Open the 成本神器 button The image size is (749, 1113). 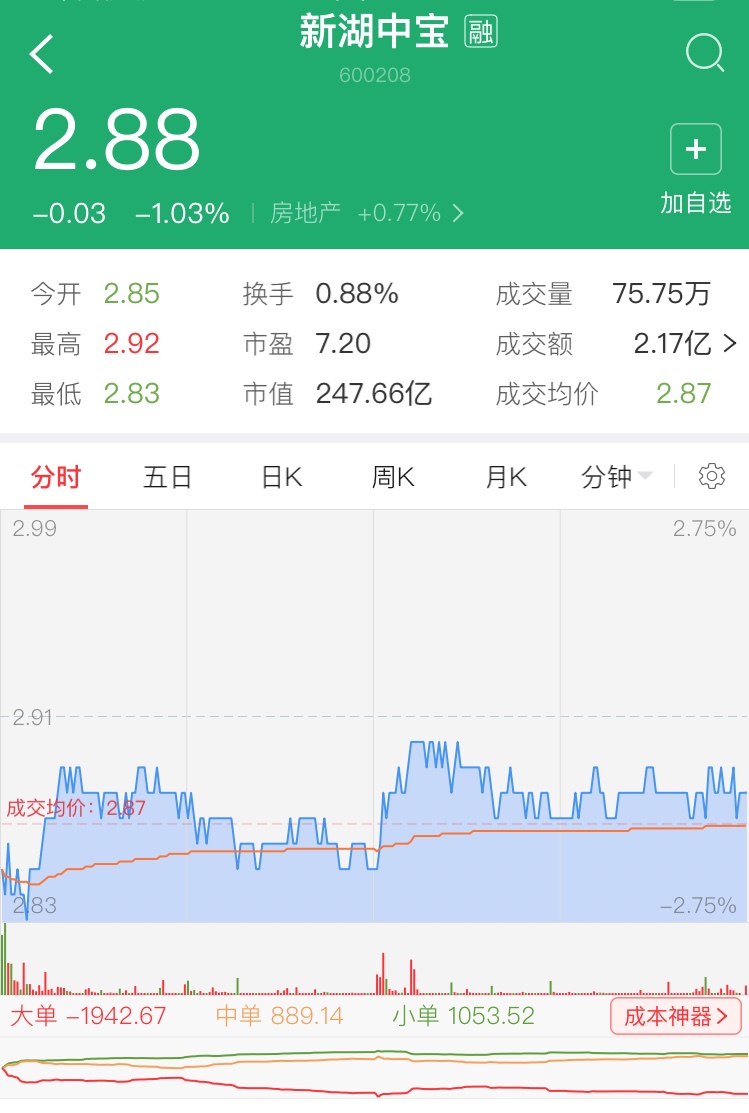click(676, 1016)
